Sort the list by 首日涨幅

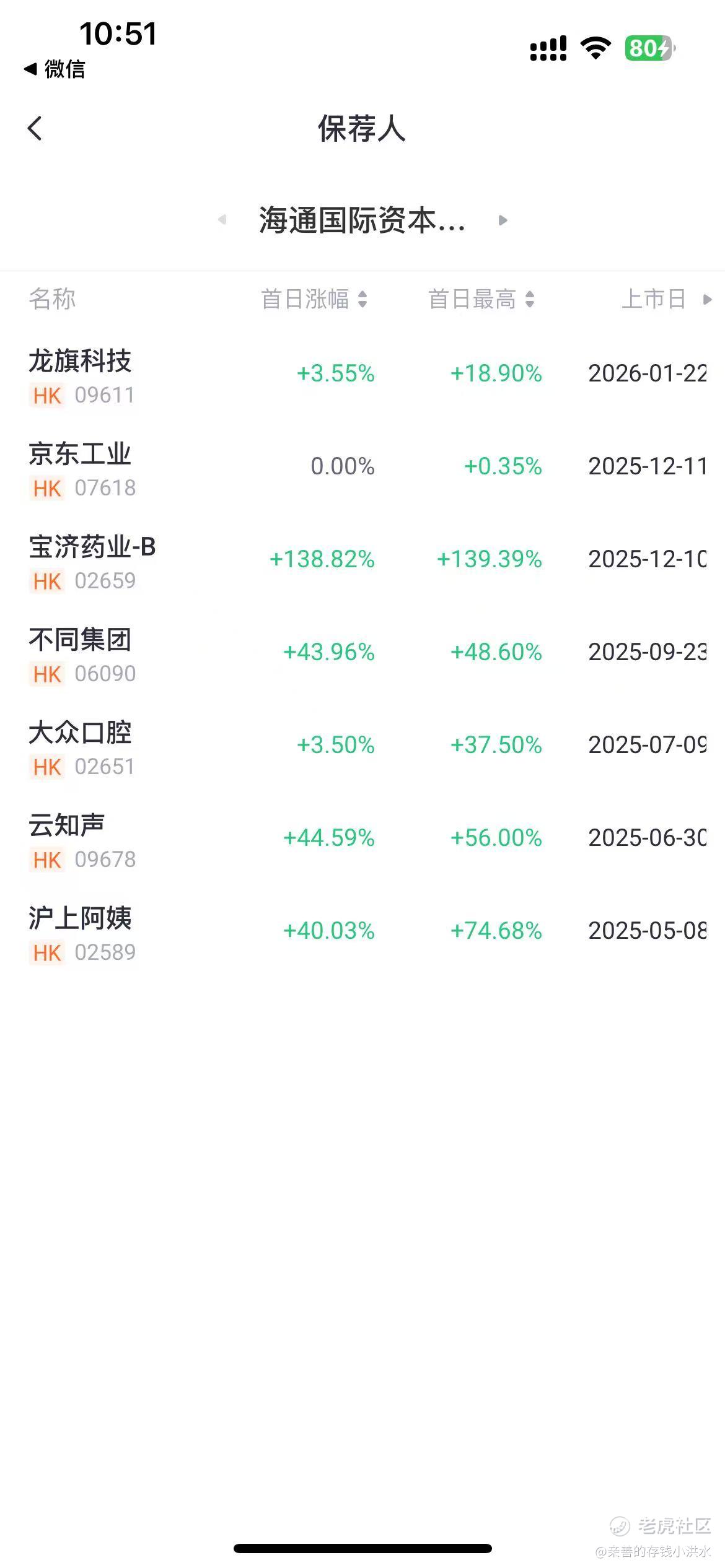click(314, 300)
